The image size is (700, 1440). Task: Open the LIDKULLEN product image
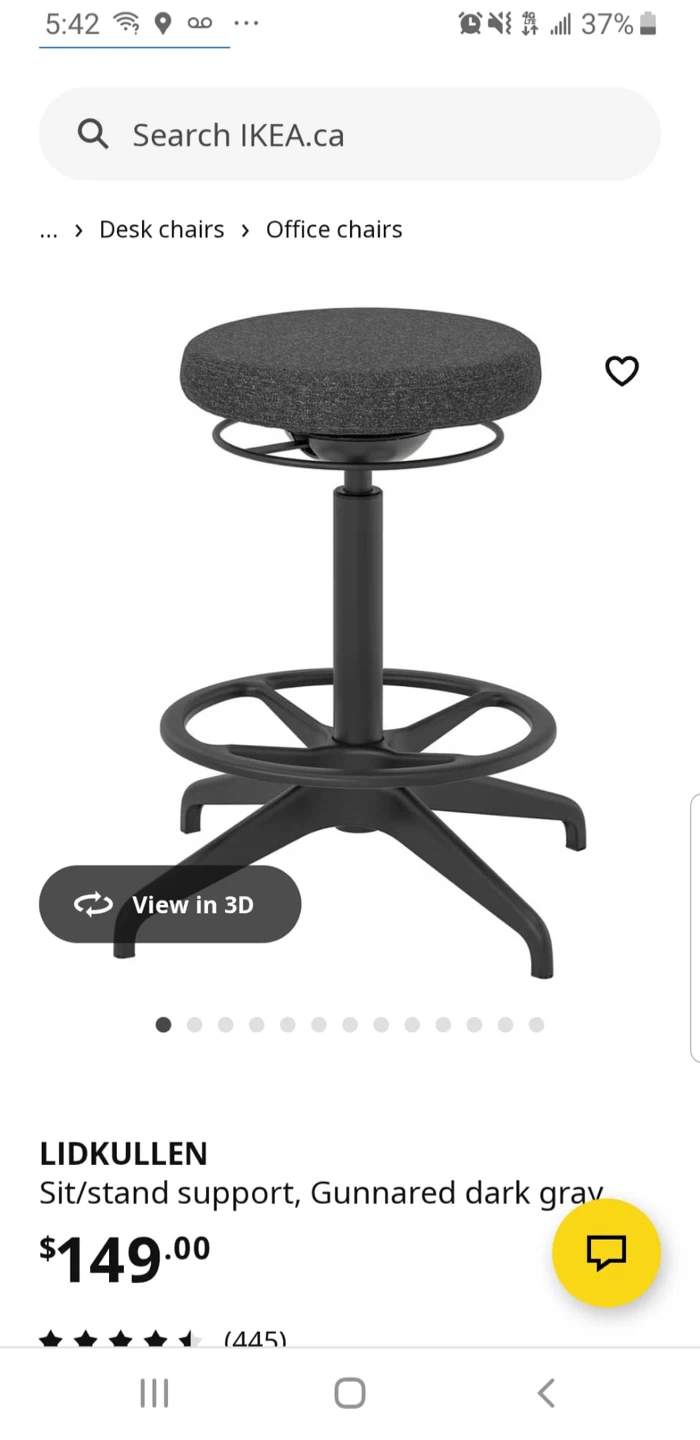pyautogui.click(x=360, y=600)
